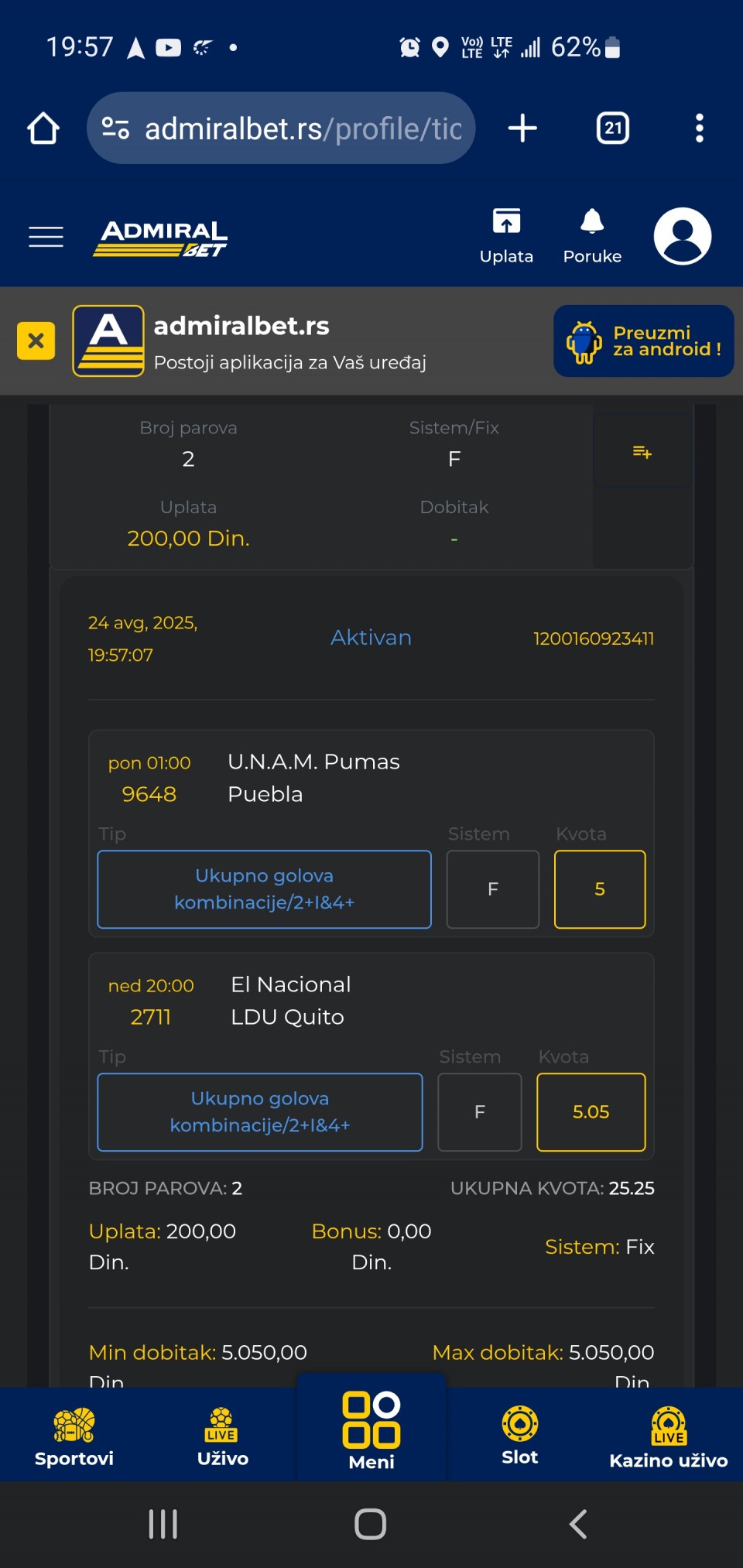Open system recent apps
Screen dimensions: 743x1568
coord(163,1524)
